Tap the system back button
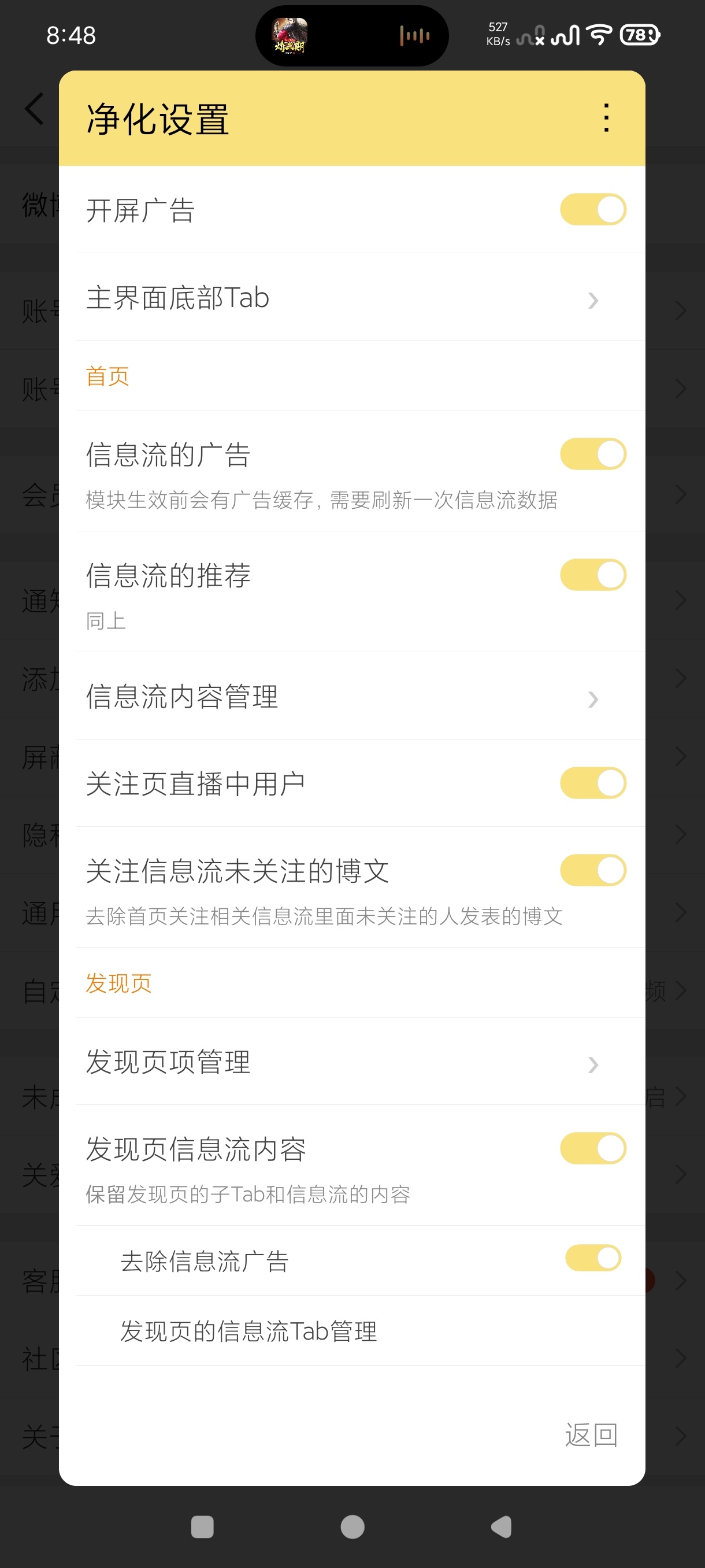 [x=502, y=1526]
